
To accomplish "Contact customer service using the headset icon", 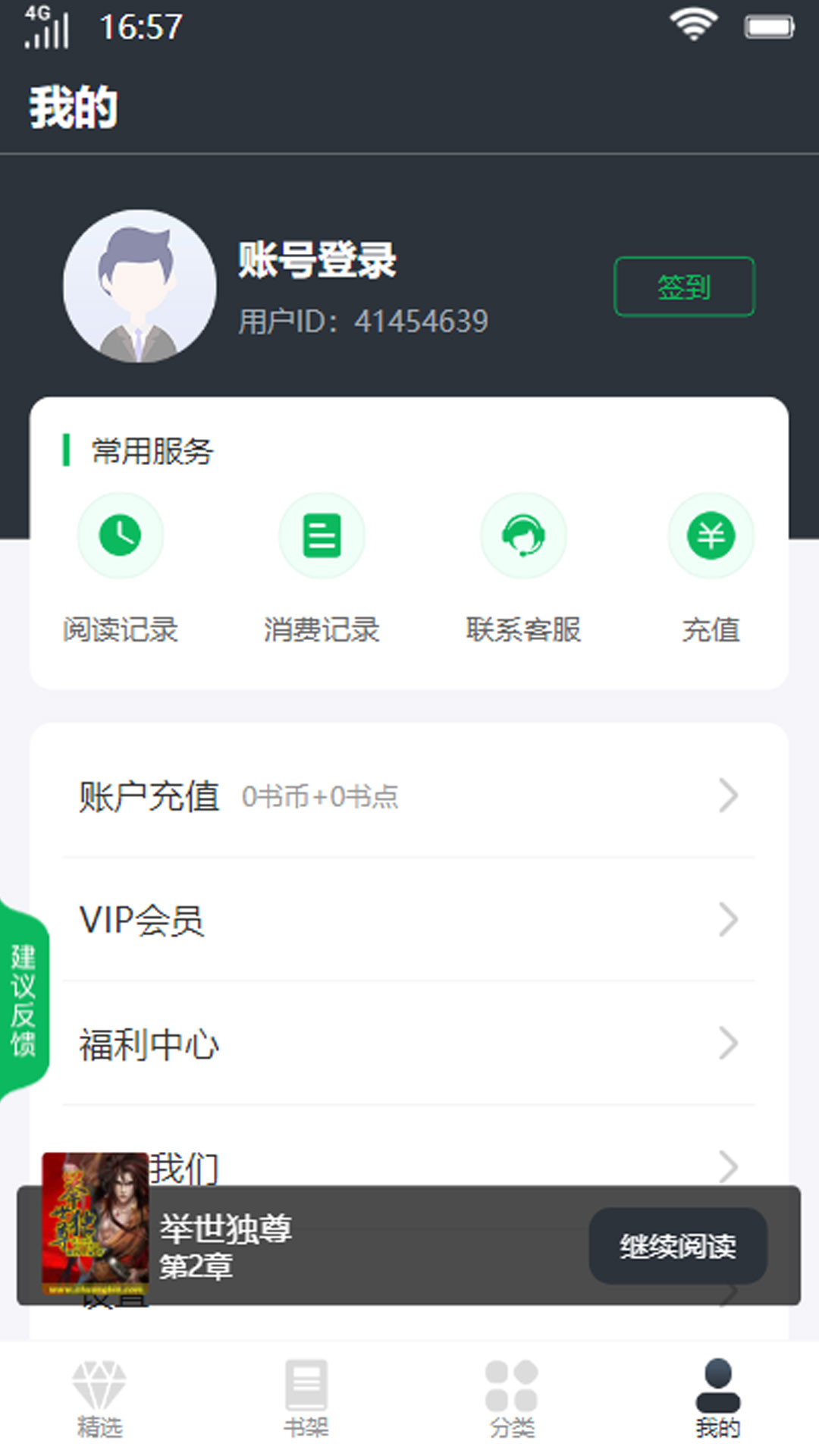I will click(x=523, y=535).
